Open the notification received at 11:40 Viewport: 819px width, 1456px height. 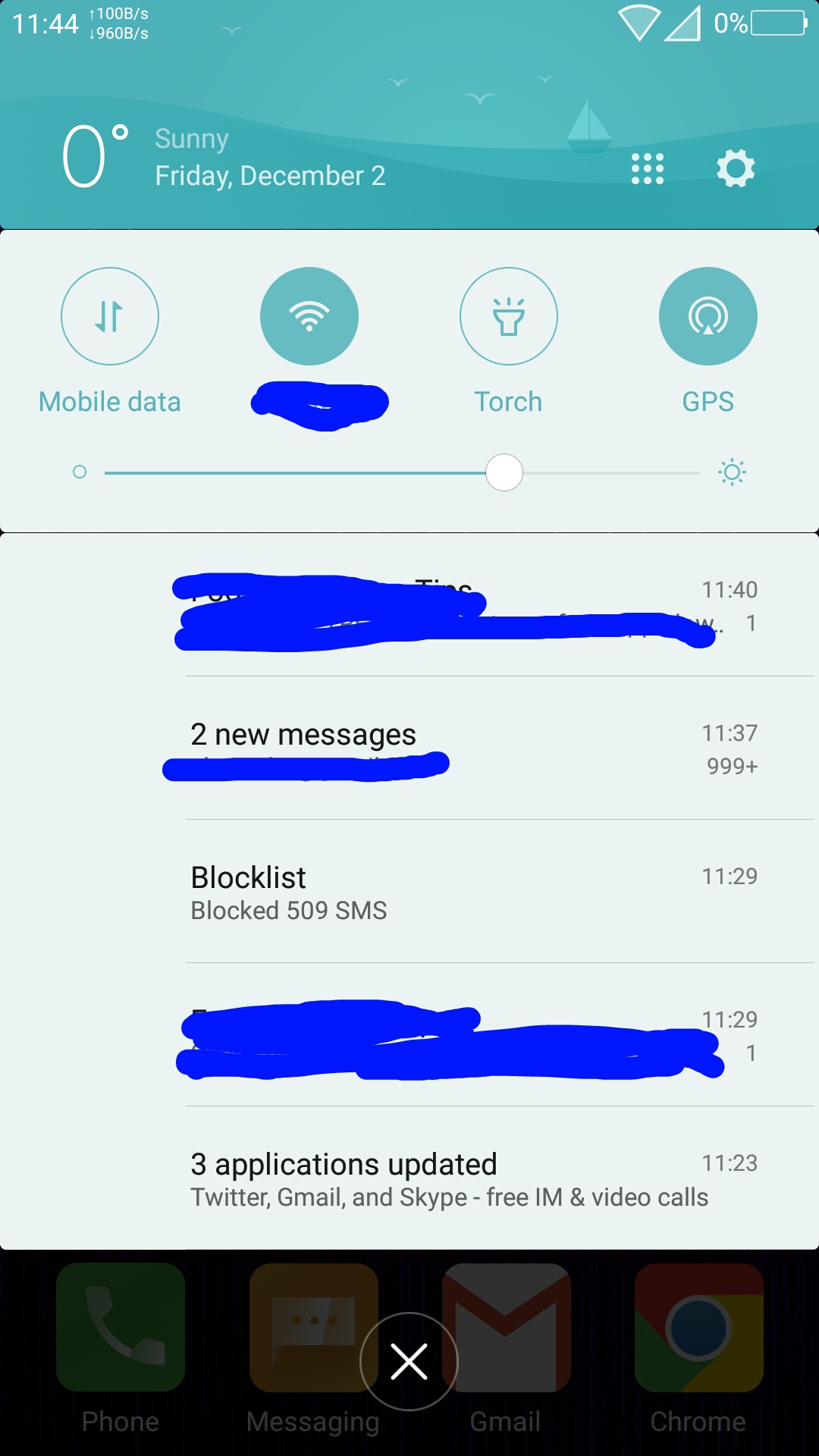click(409, 605)
